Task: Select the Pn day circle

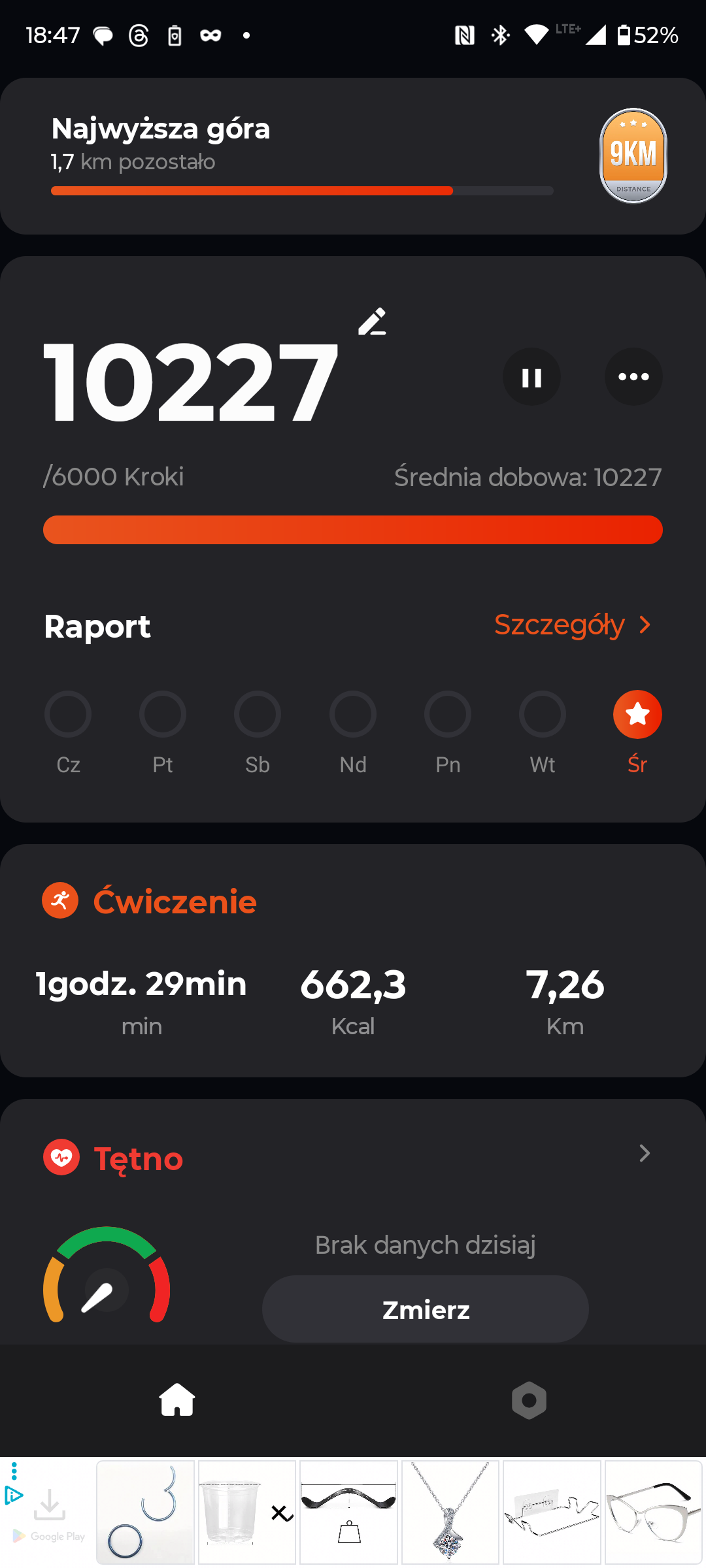Action: pyautogui.click(x=447, y=714)
